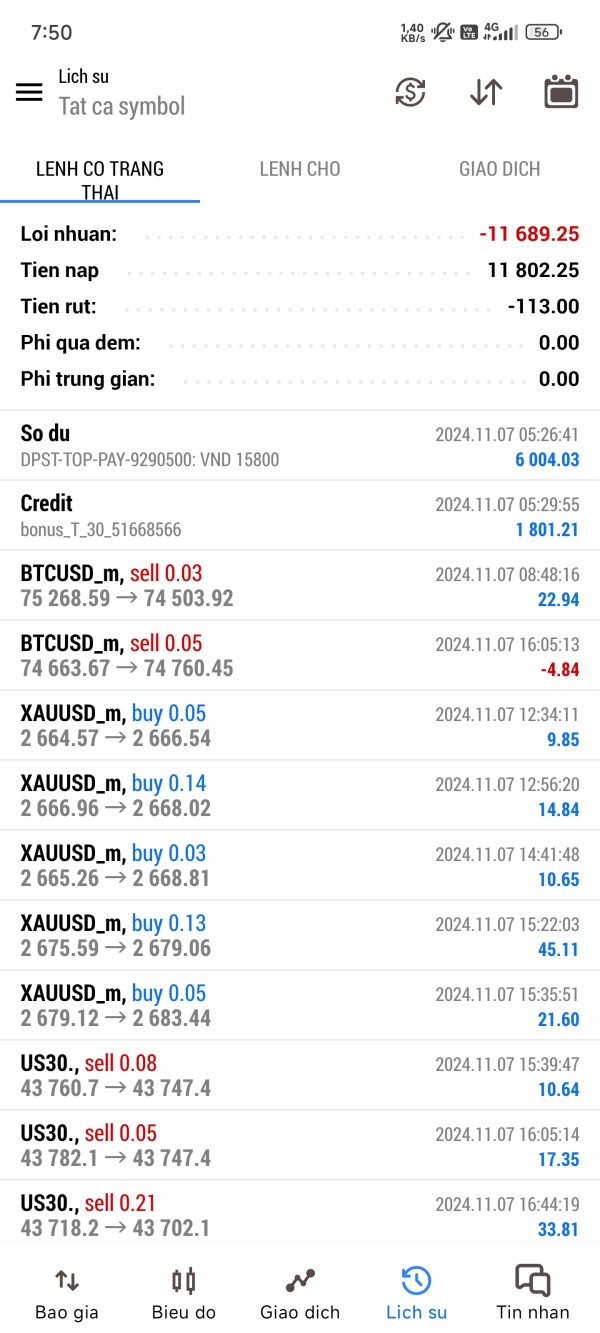Screen dimensions: 600x1333
Task: Select the LENH CO TRANG THAI tab
Action: click(100, 180)
